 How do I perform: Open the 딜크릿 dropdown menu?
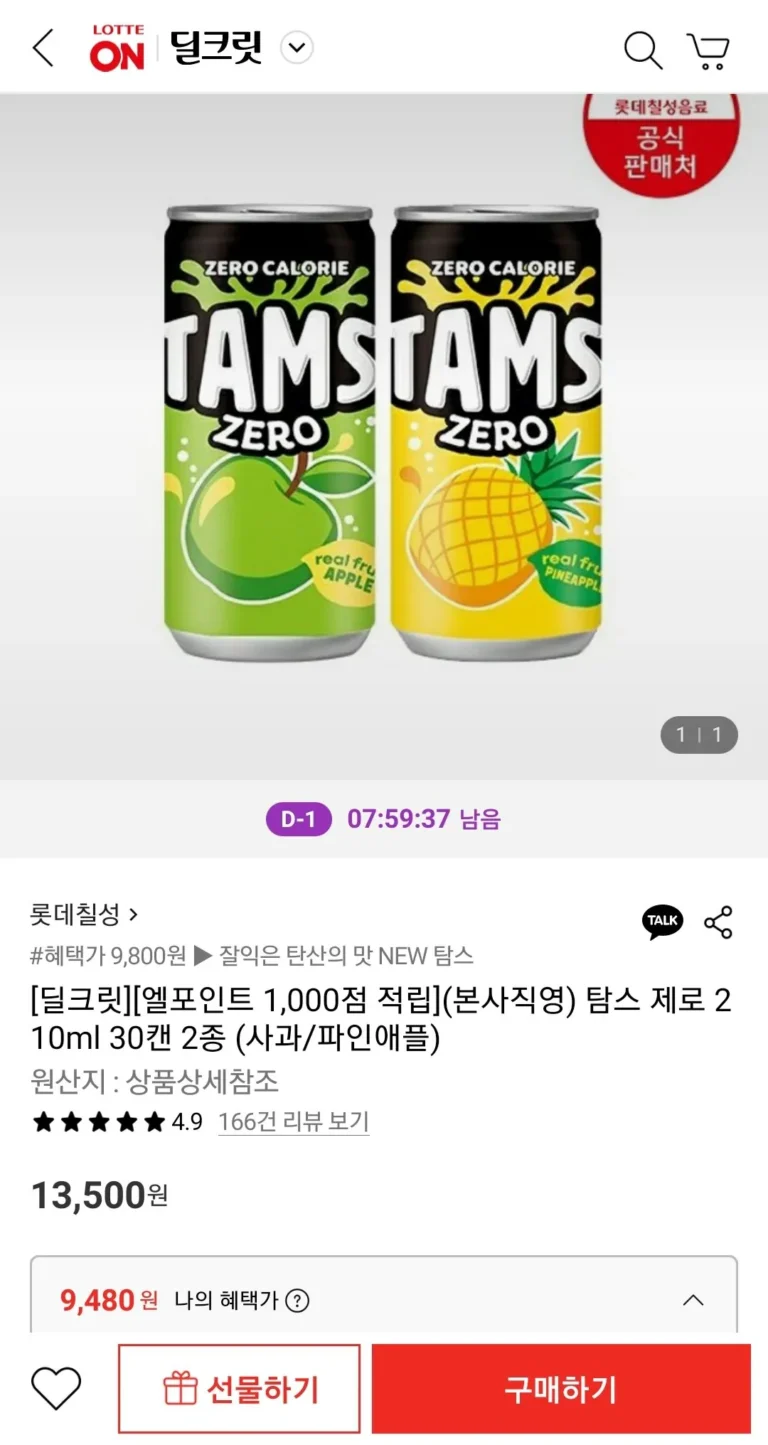coord(297,48)
